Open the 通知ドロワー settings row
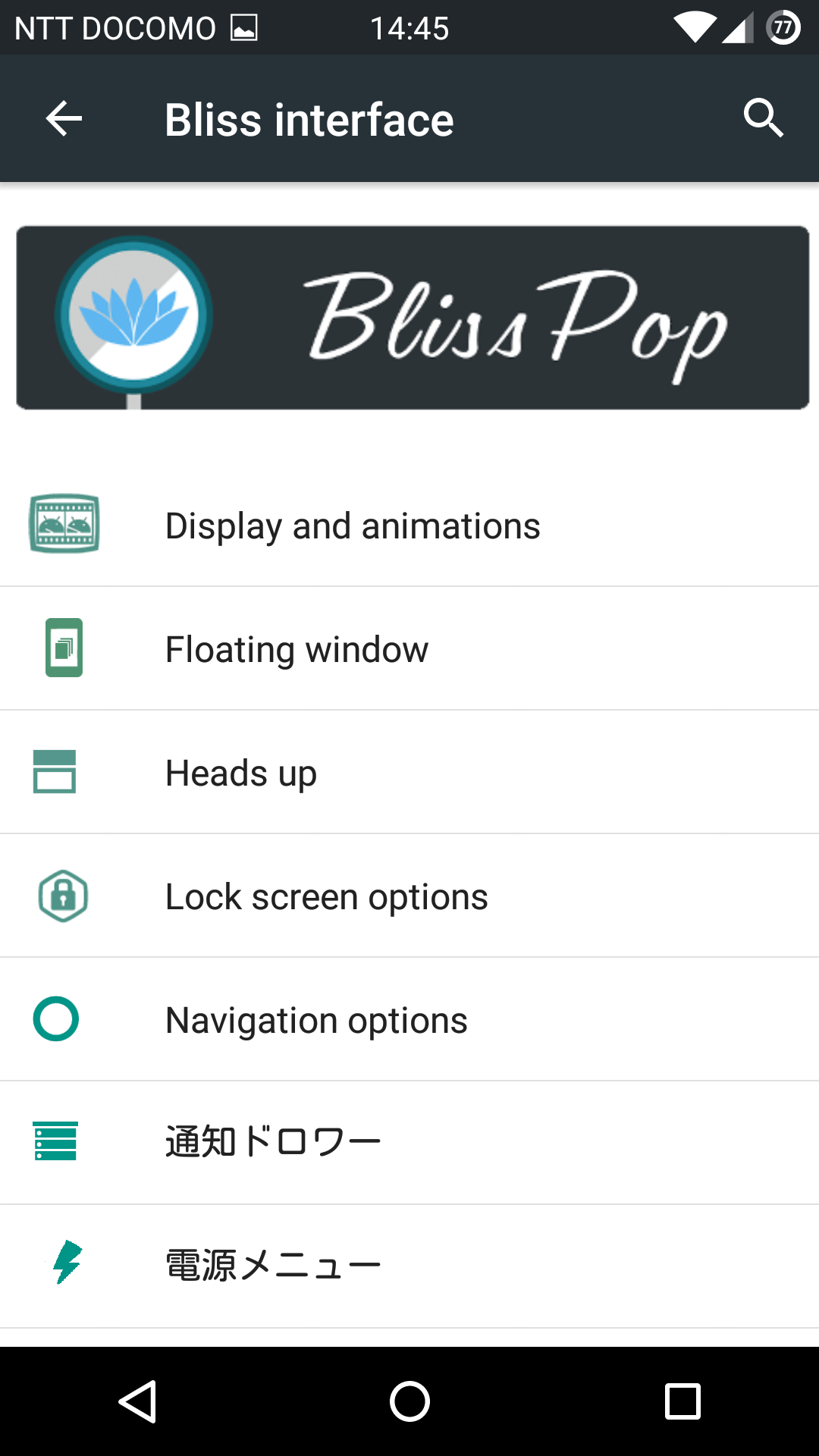This screenshot has height=1456, width=819. [409, 1143]
